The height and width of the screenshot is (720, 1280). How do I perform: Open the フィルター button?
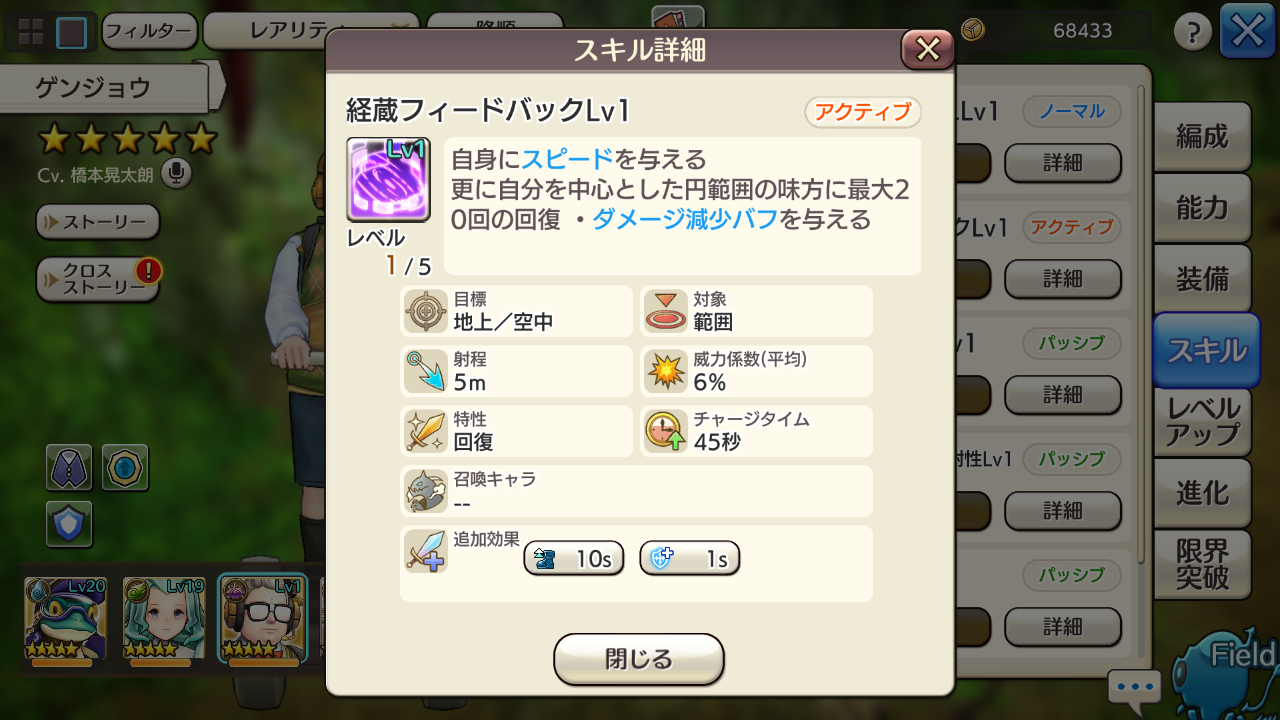[148, 32]
